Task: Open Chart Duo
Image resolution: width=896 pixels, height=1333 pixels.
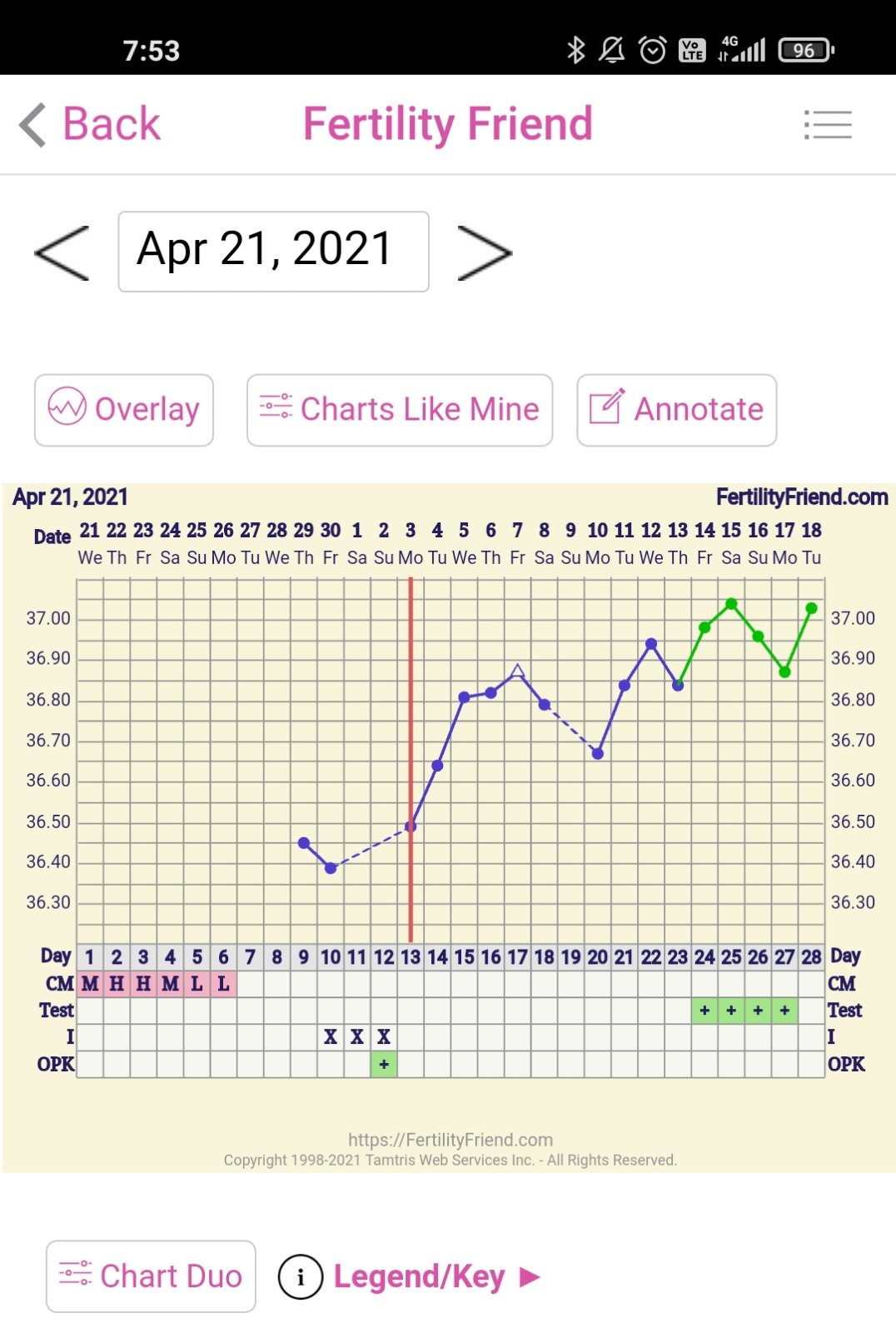Action: [151, 1276]
